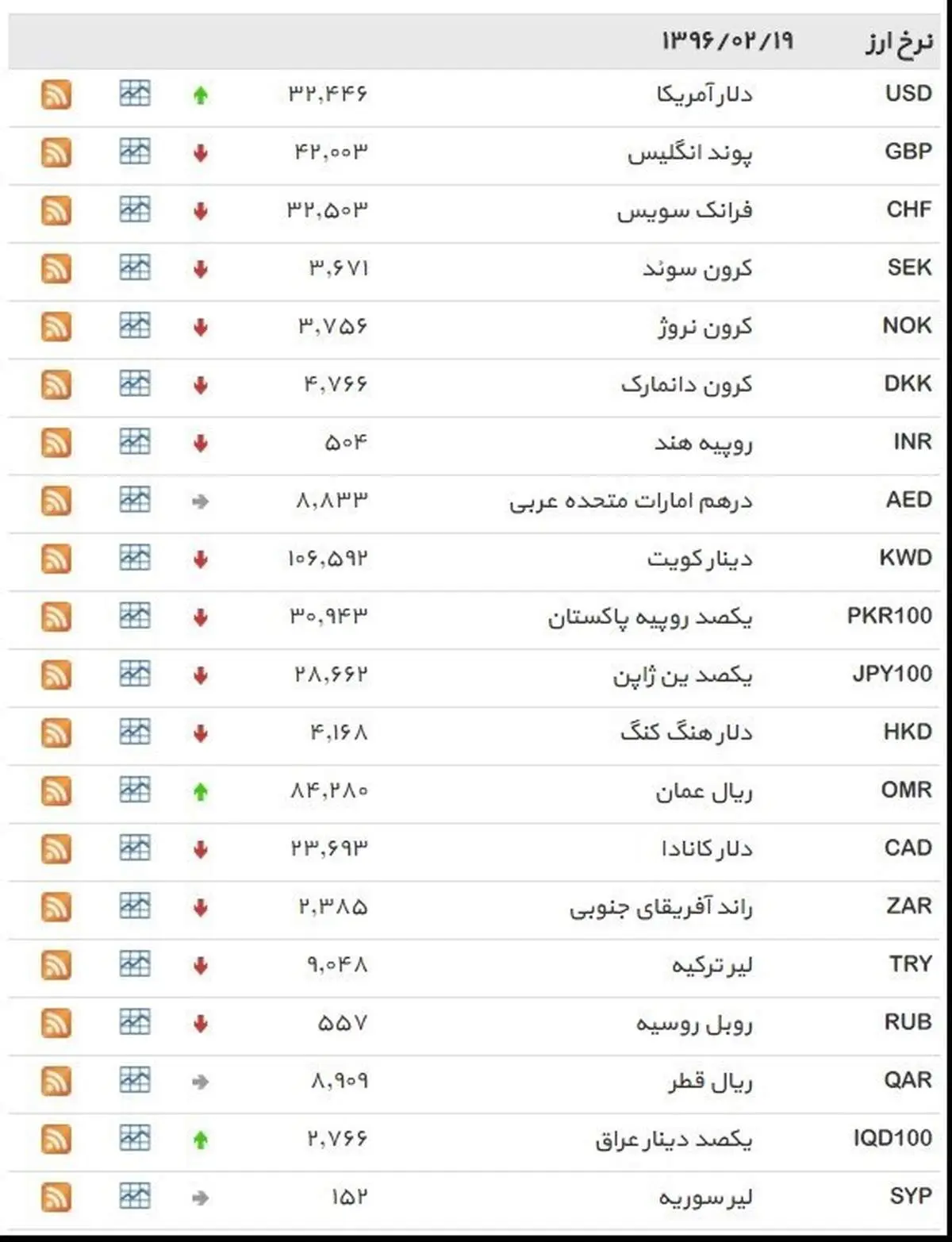
Task: Open the RSS feed for JPY100
Action: pos(56,675)
